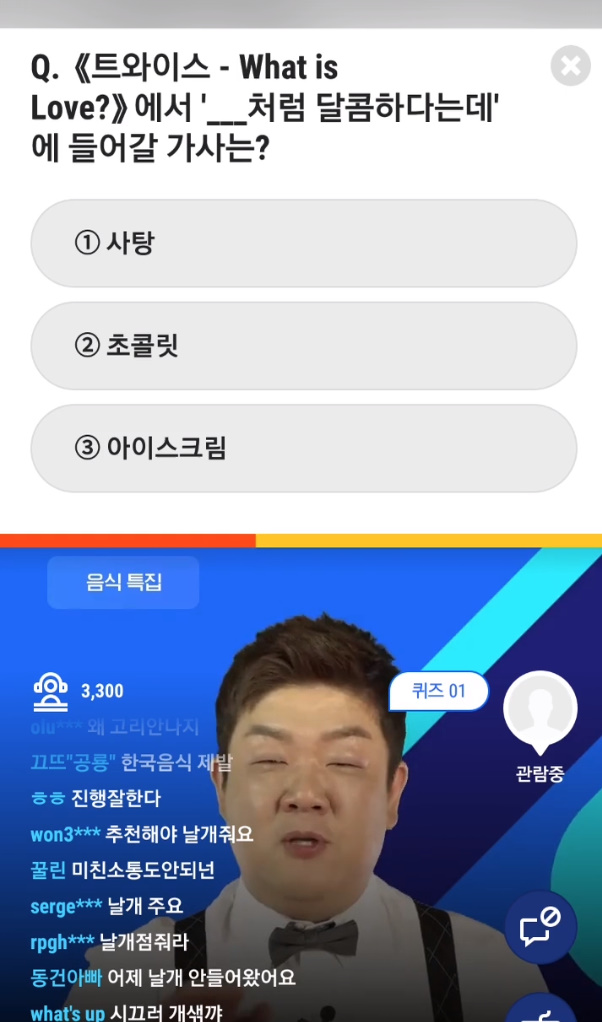The width and height of the screenshot is (602, 1022).
Task: Close the quiz question panel
Action: 570,66
